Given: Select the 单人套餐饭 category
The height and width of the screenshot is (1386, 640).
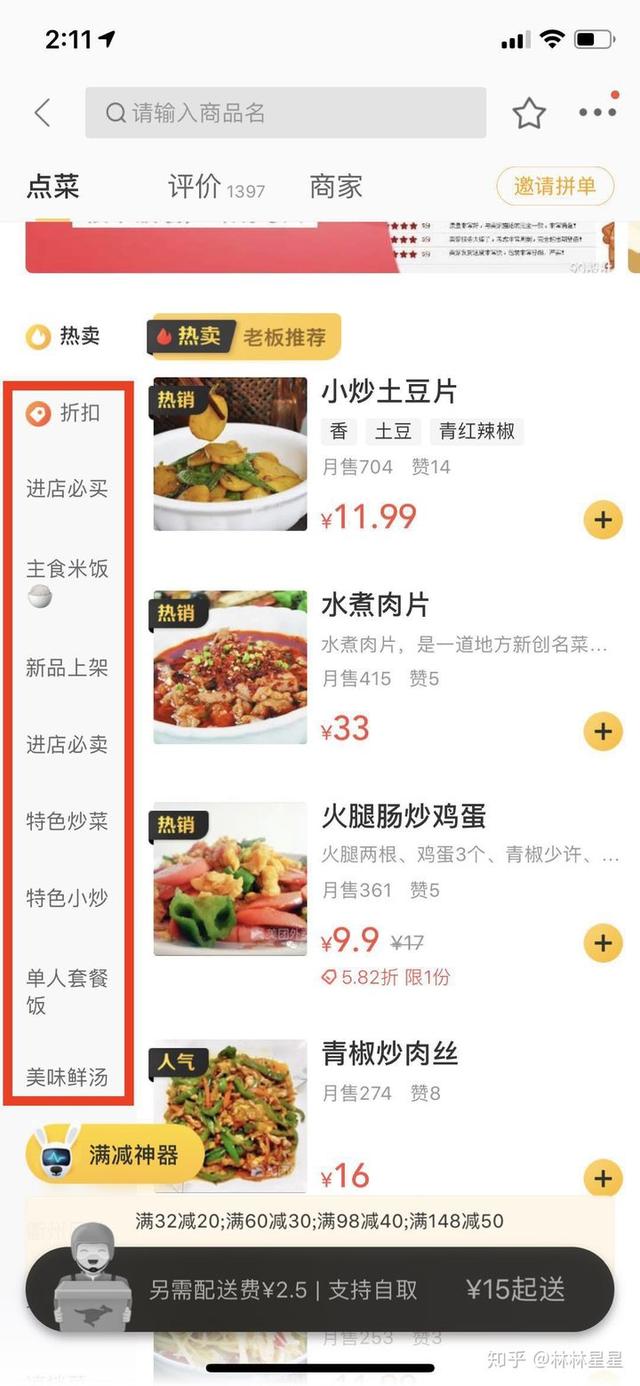Looking at the screenshot, I should (x=66, y=990).
